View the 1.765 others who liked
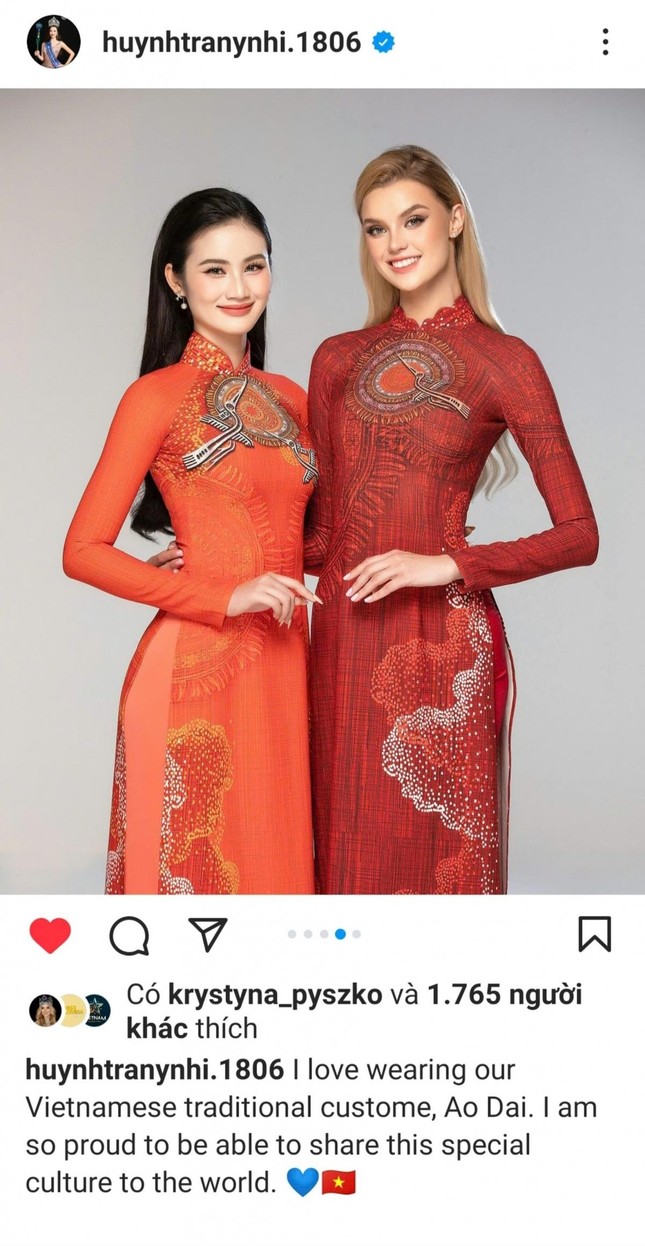 click(505, 995)
